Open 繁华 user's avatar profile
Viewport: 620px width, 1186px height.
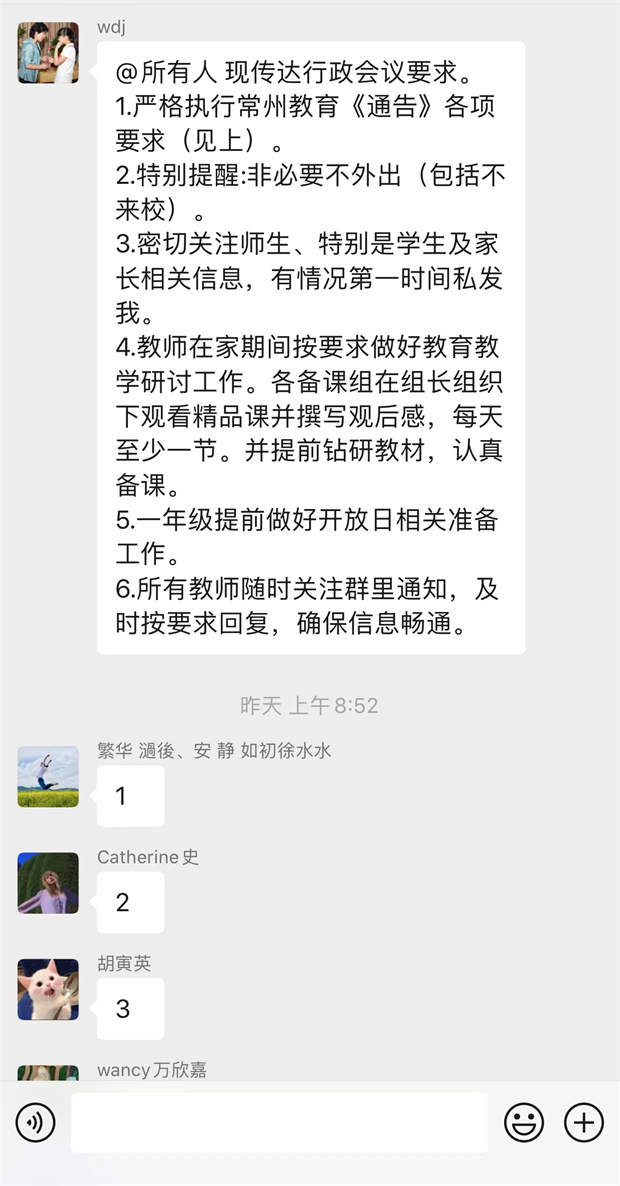coord(48,776)
